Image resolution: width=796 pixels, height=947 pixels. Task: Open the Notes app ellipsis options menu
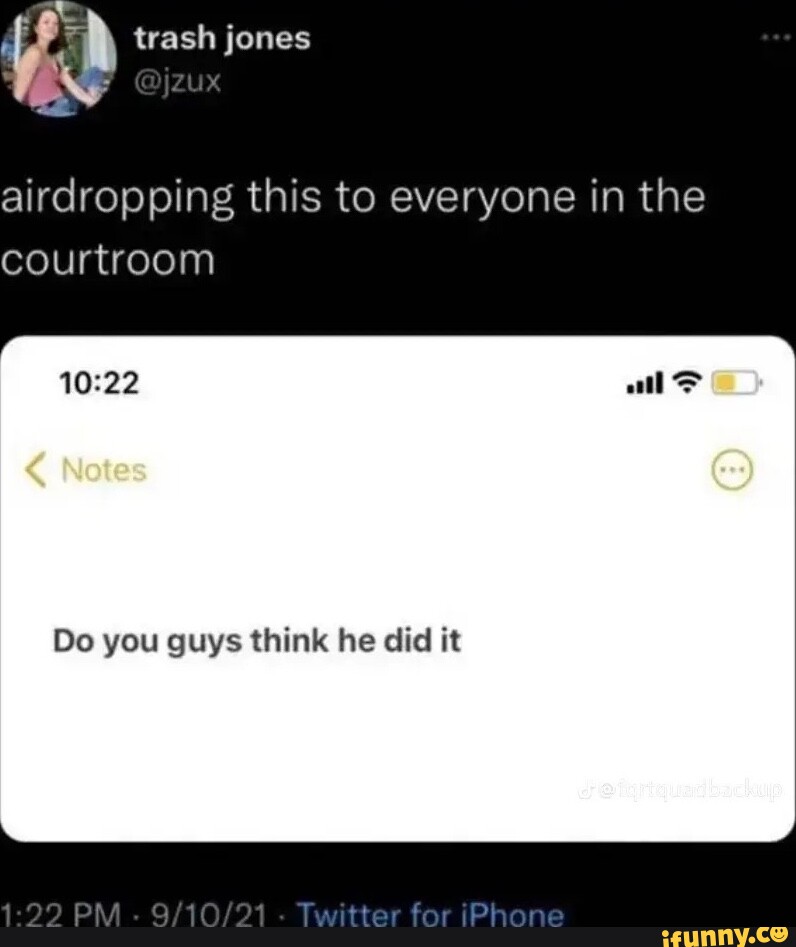[x=730, y=469]
